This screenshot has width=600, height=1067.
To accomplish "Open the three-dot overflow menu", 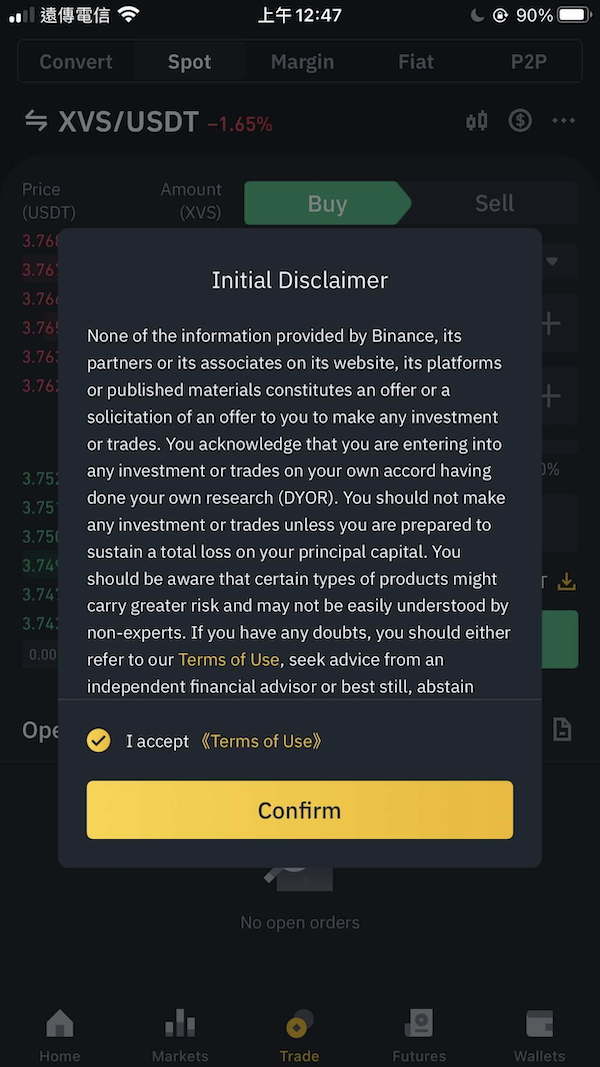I will pos(564,121).
